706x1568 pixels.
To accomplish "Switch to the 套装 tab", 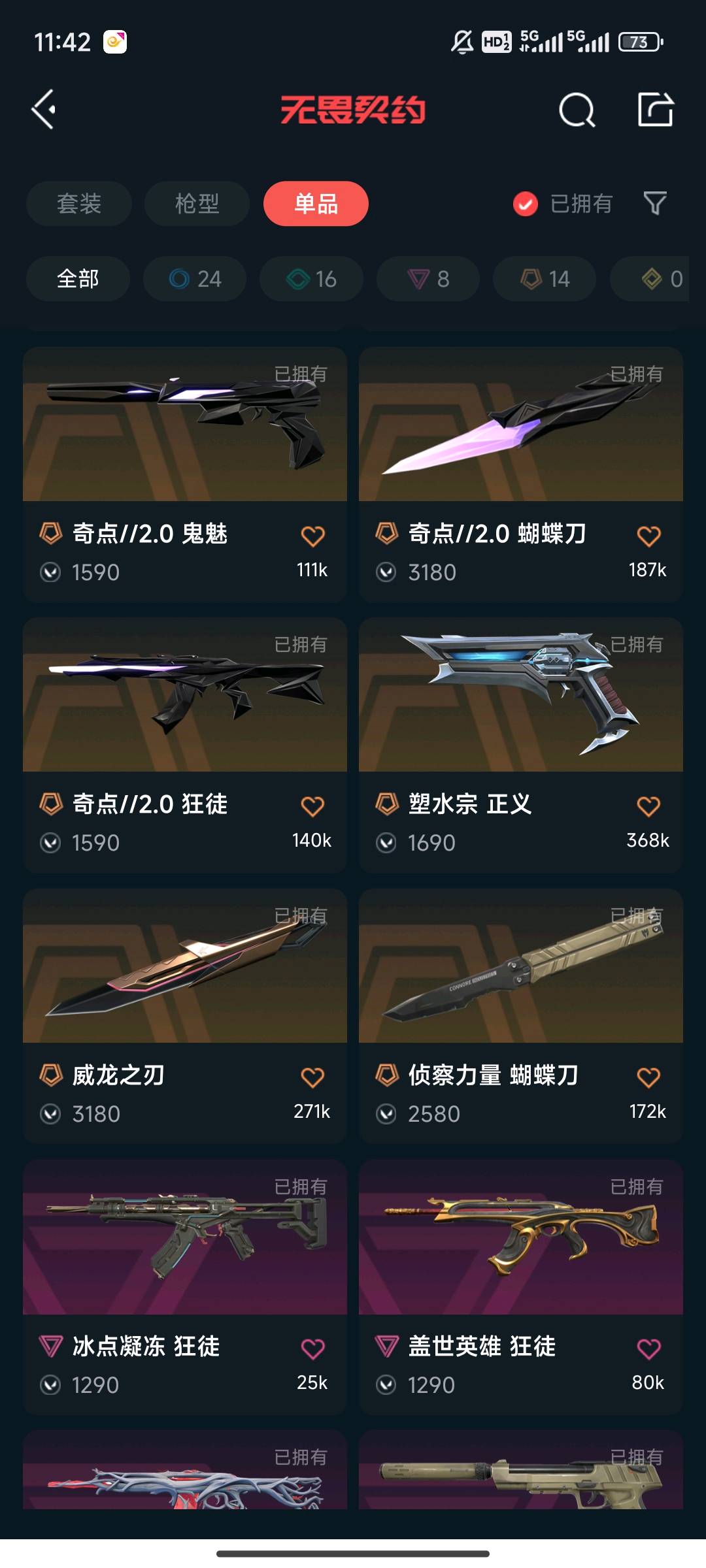I will coord(79,203).
